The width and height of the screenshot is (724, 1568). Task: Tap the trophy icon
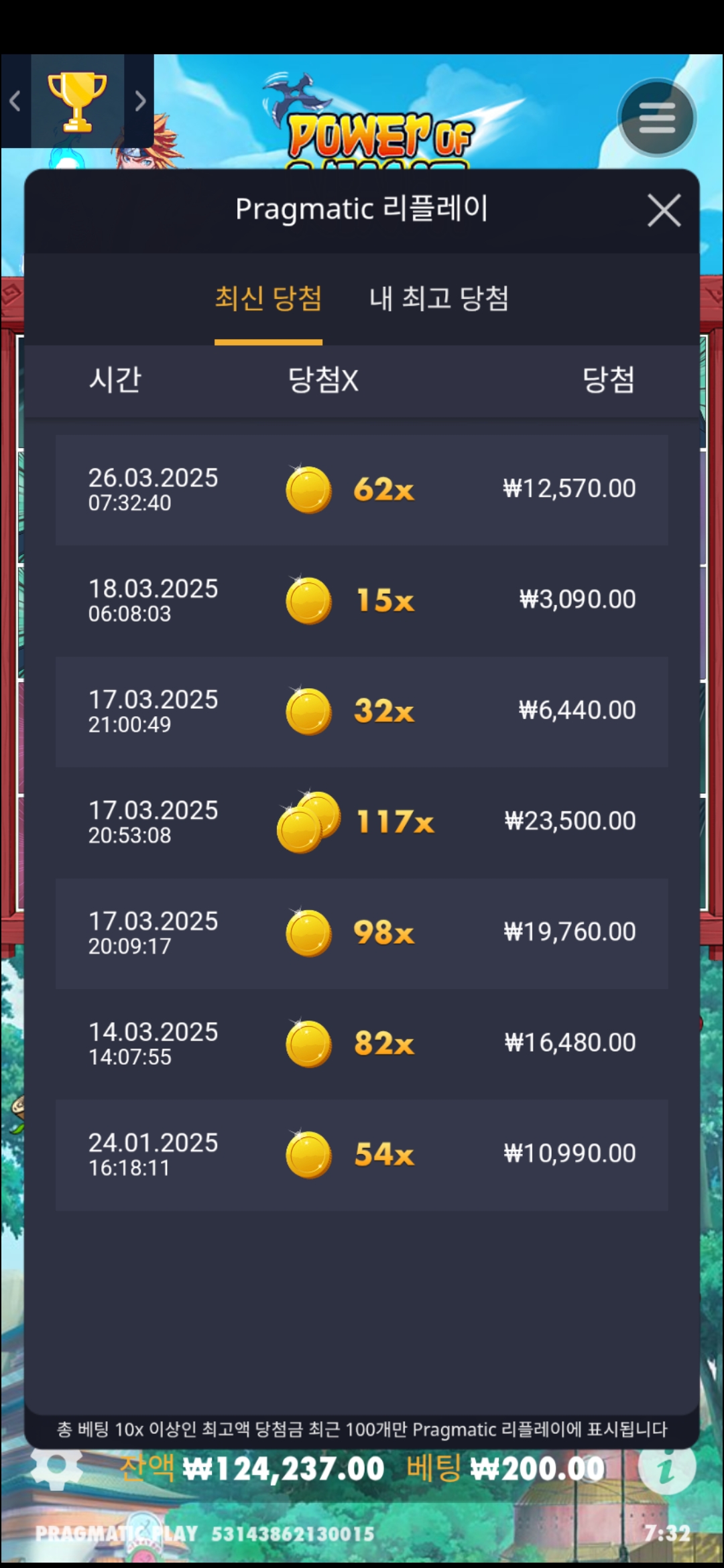point(77,102)
